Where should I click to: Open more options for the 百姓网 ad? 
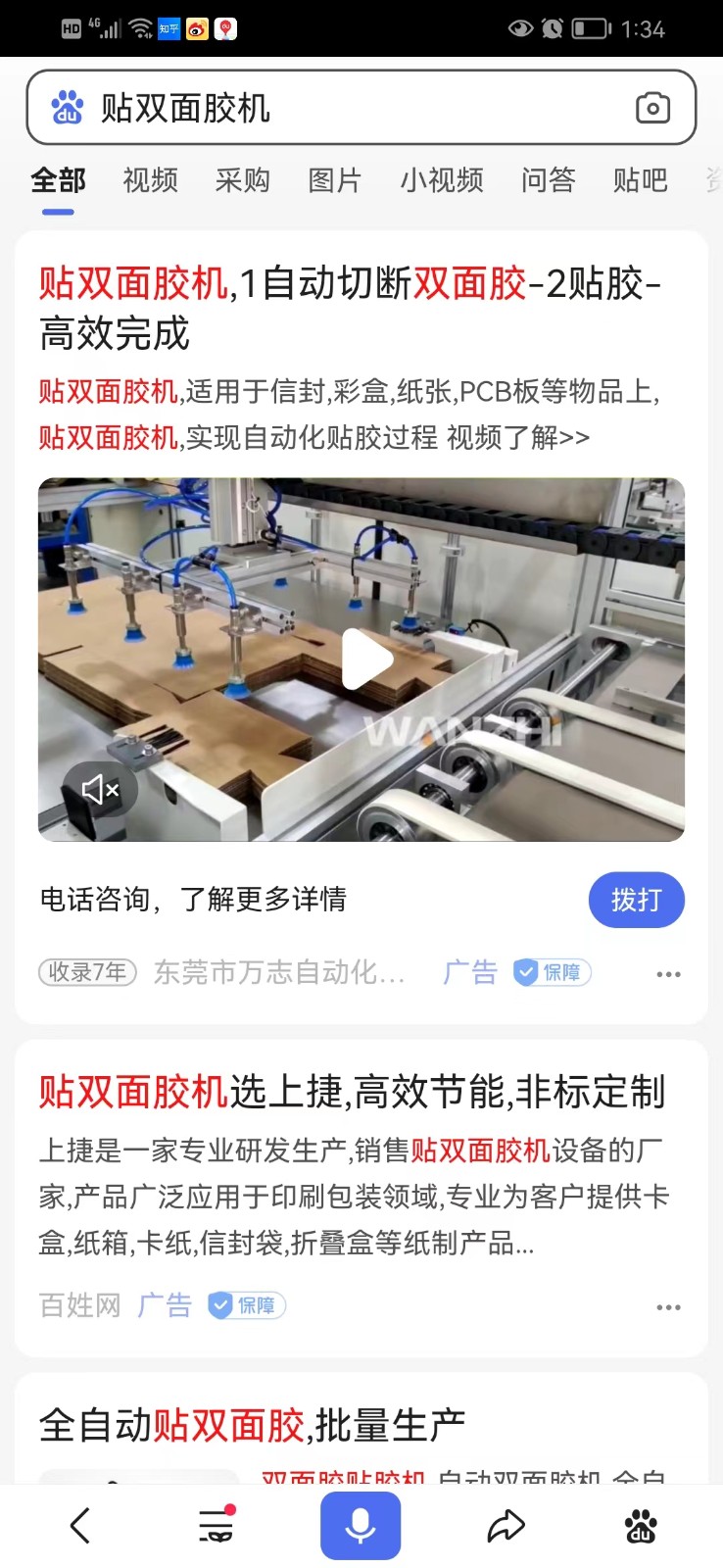[668, 1305]
